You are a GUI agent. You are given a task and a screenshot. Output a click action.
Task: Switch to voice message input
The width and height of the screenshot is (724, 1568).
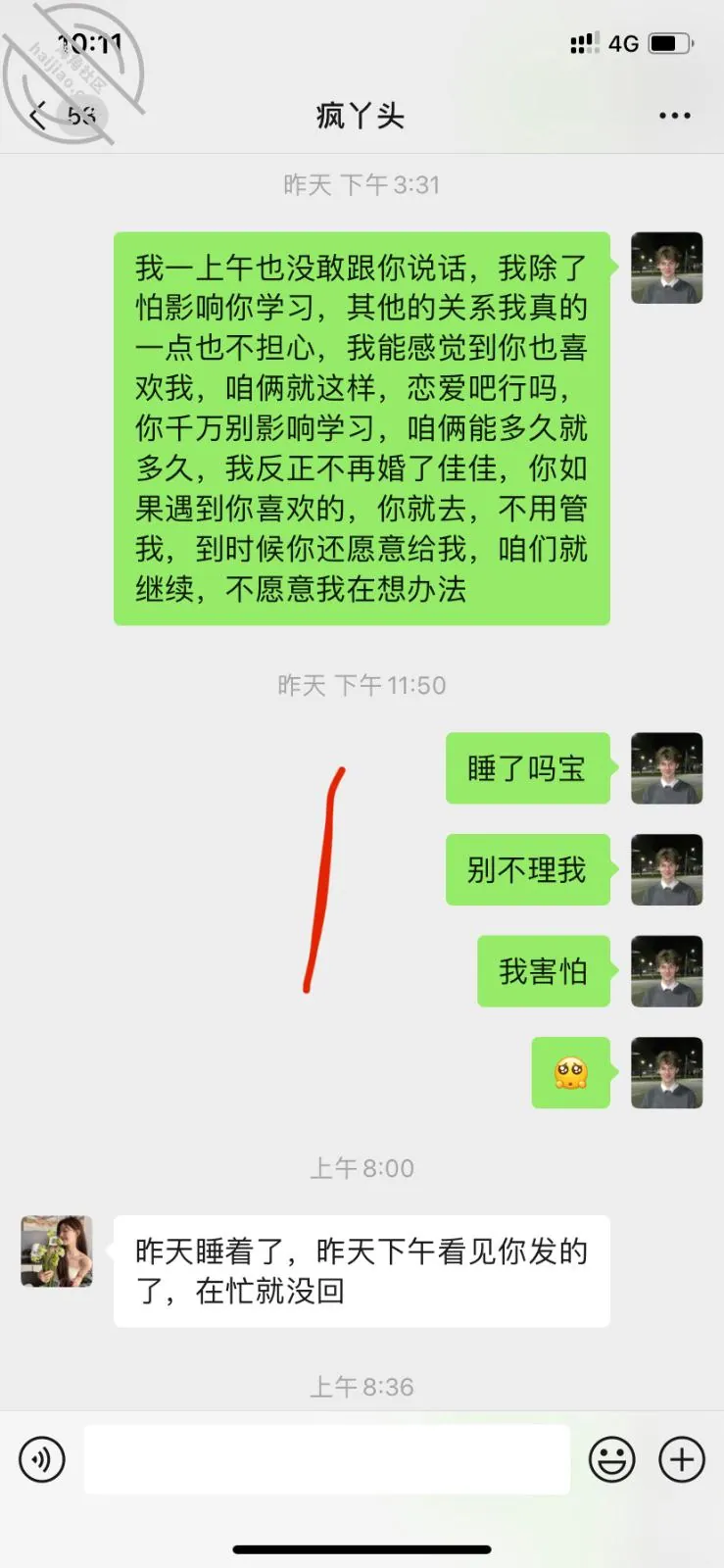(42, 1460)
